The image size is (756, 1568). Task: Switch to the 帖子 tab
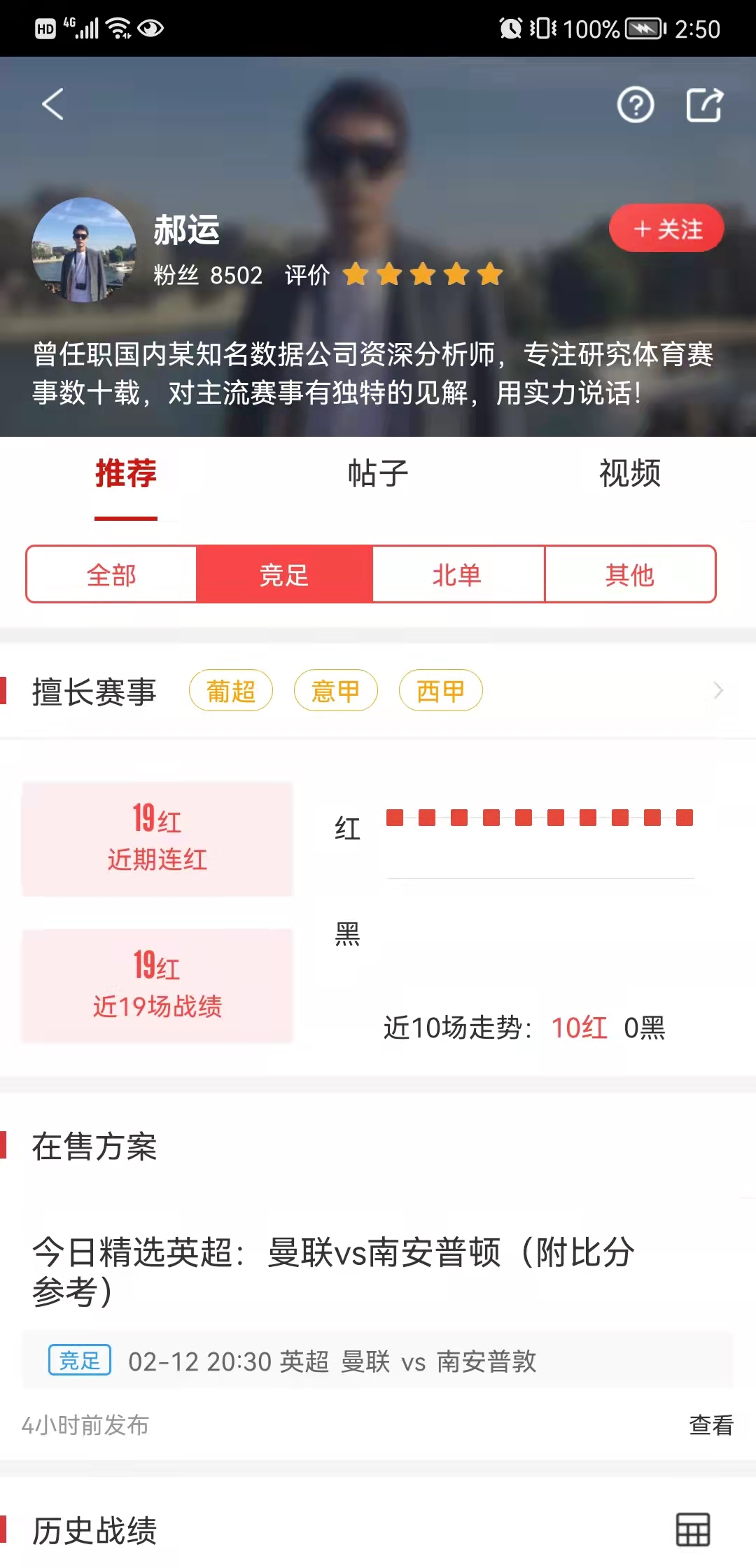click(378, 474)
